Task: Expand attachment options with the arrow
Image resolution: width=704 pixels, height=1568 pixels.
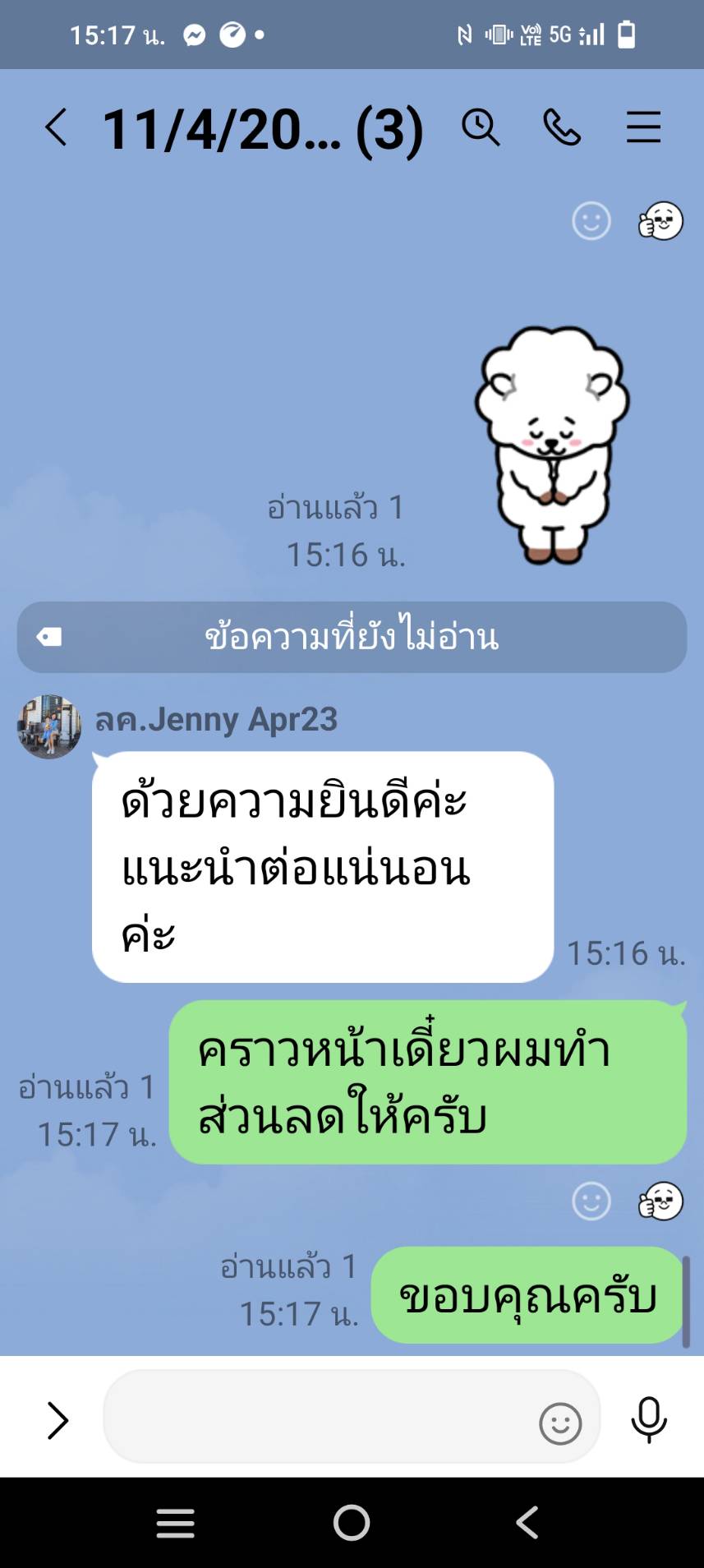Action: tap(58, 1420)
